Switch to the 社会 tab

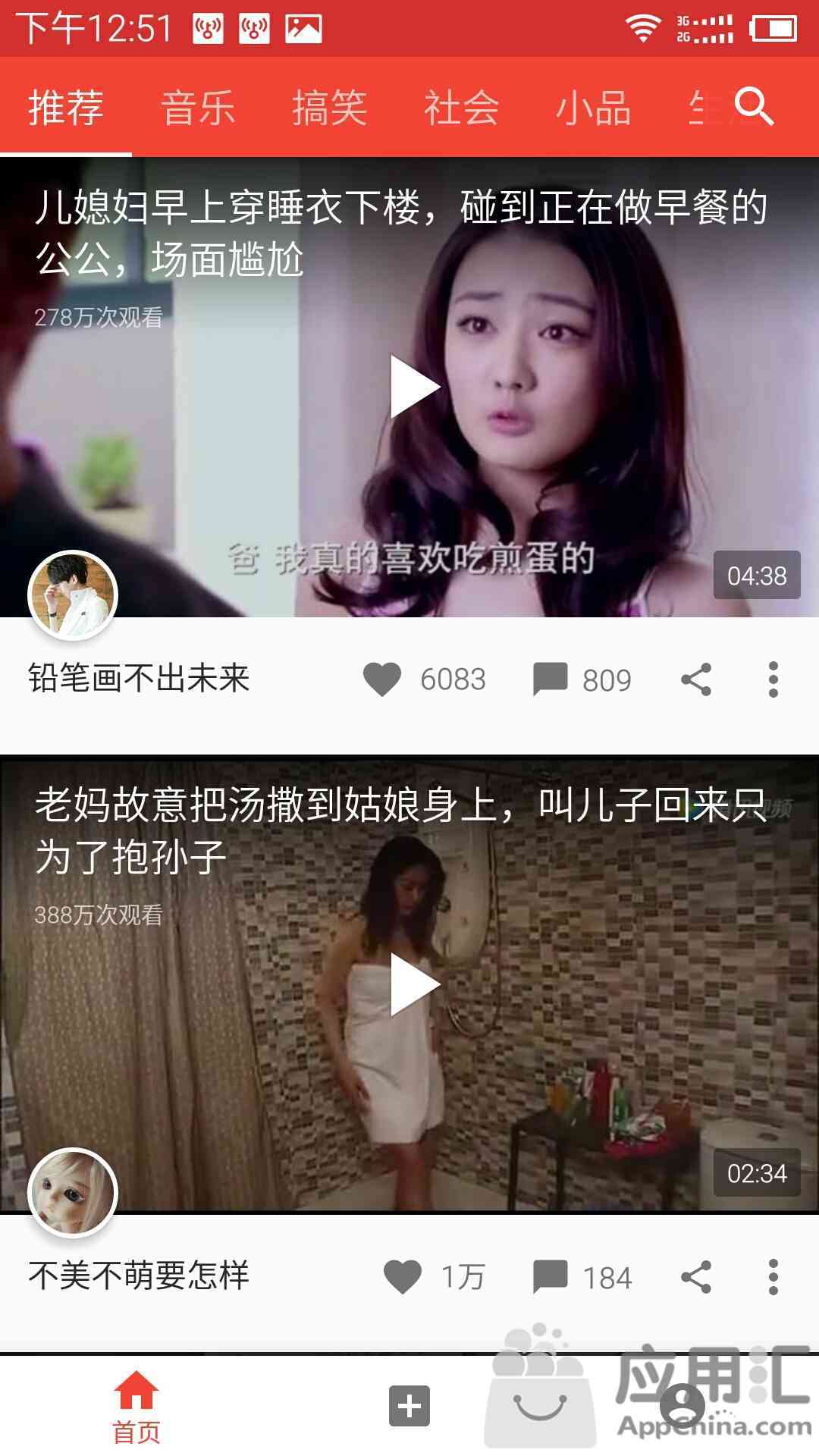461,107
